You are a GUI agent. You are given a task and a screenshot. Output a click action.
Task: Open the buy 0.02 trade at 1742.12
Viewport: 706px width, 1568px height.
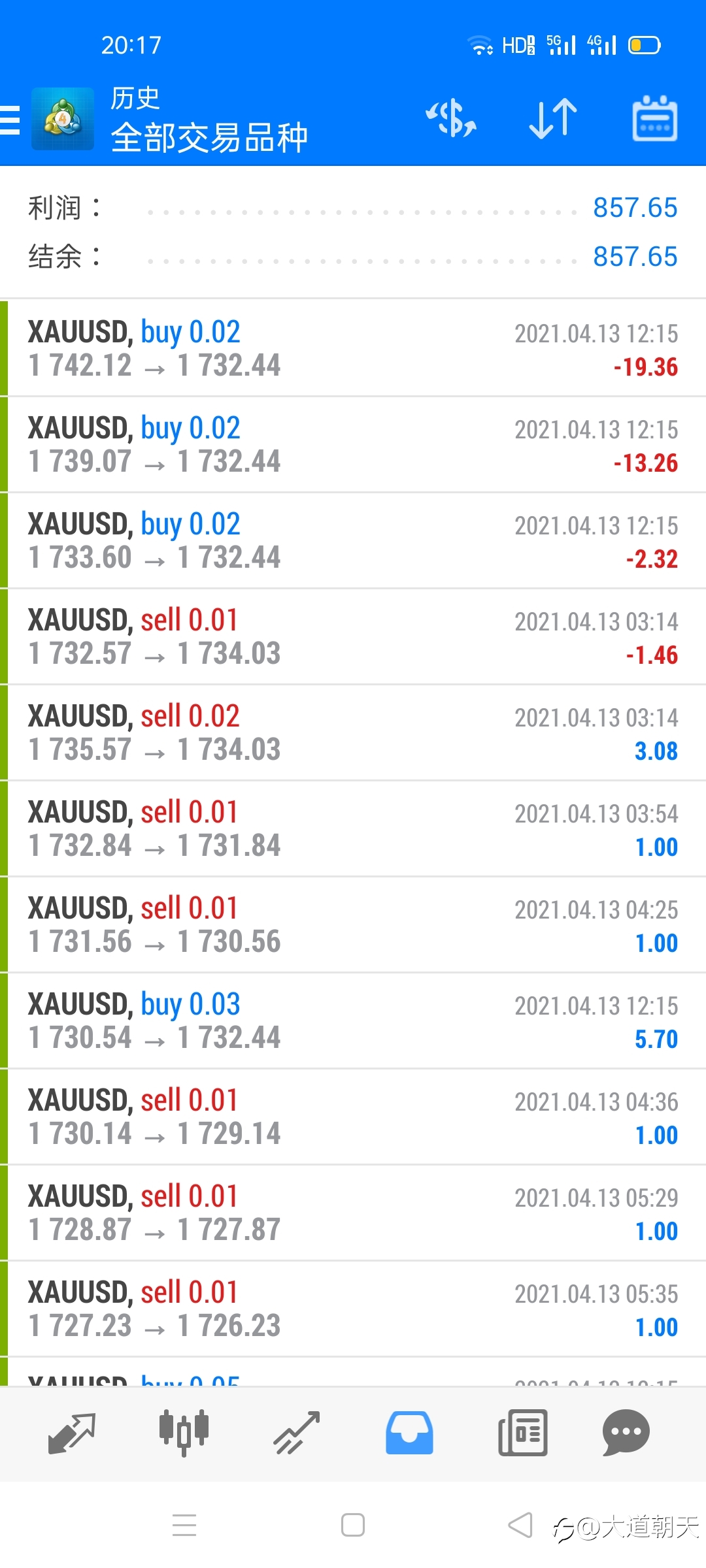point(353,348)
